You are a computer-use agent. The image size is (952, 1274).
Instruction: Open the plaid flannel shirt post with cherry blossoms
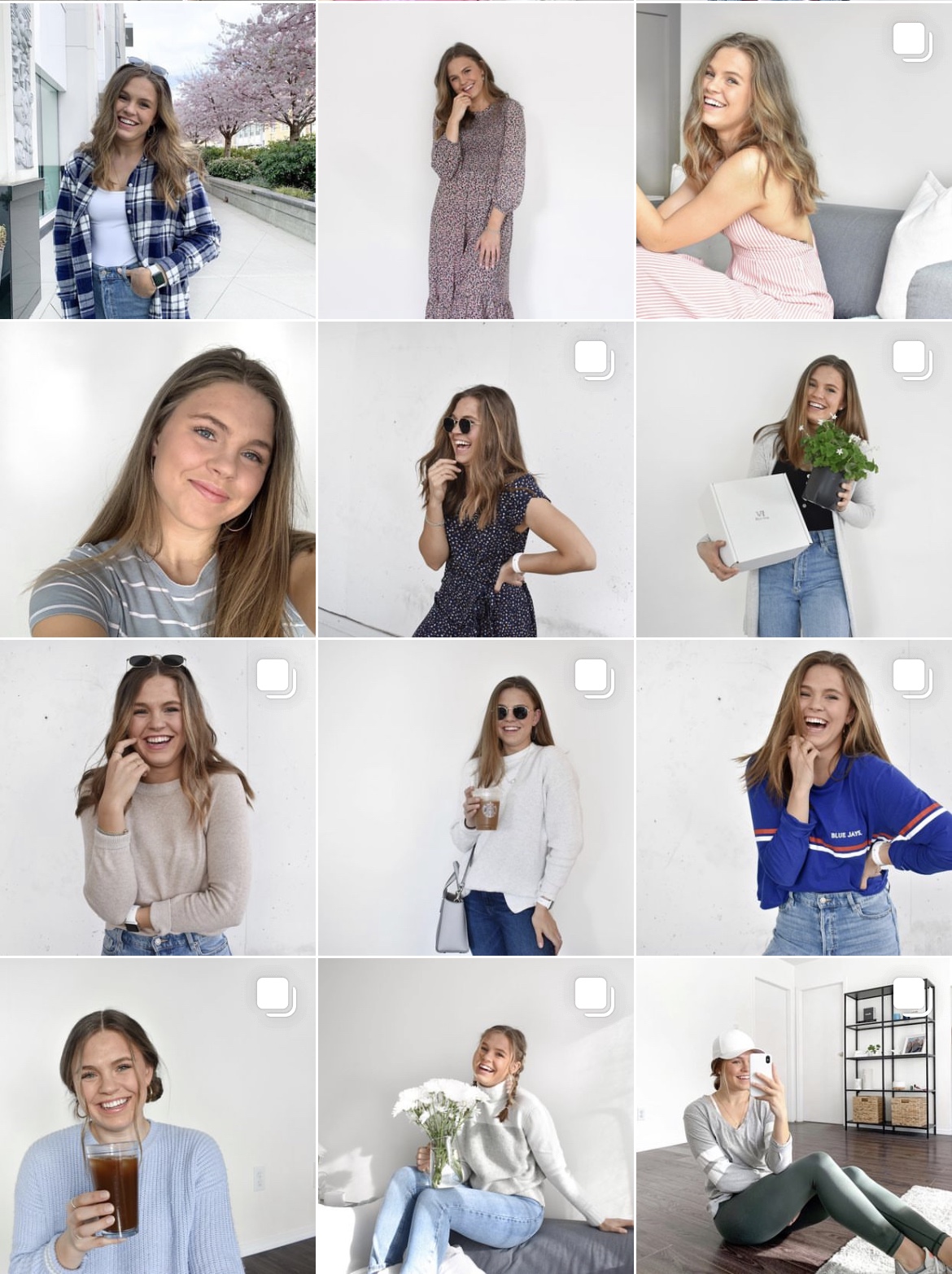pyautogui.click(x=157, y=160)
